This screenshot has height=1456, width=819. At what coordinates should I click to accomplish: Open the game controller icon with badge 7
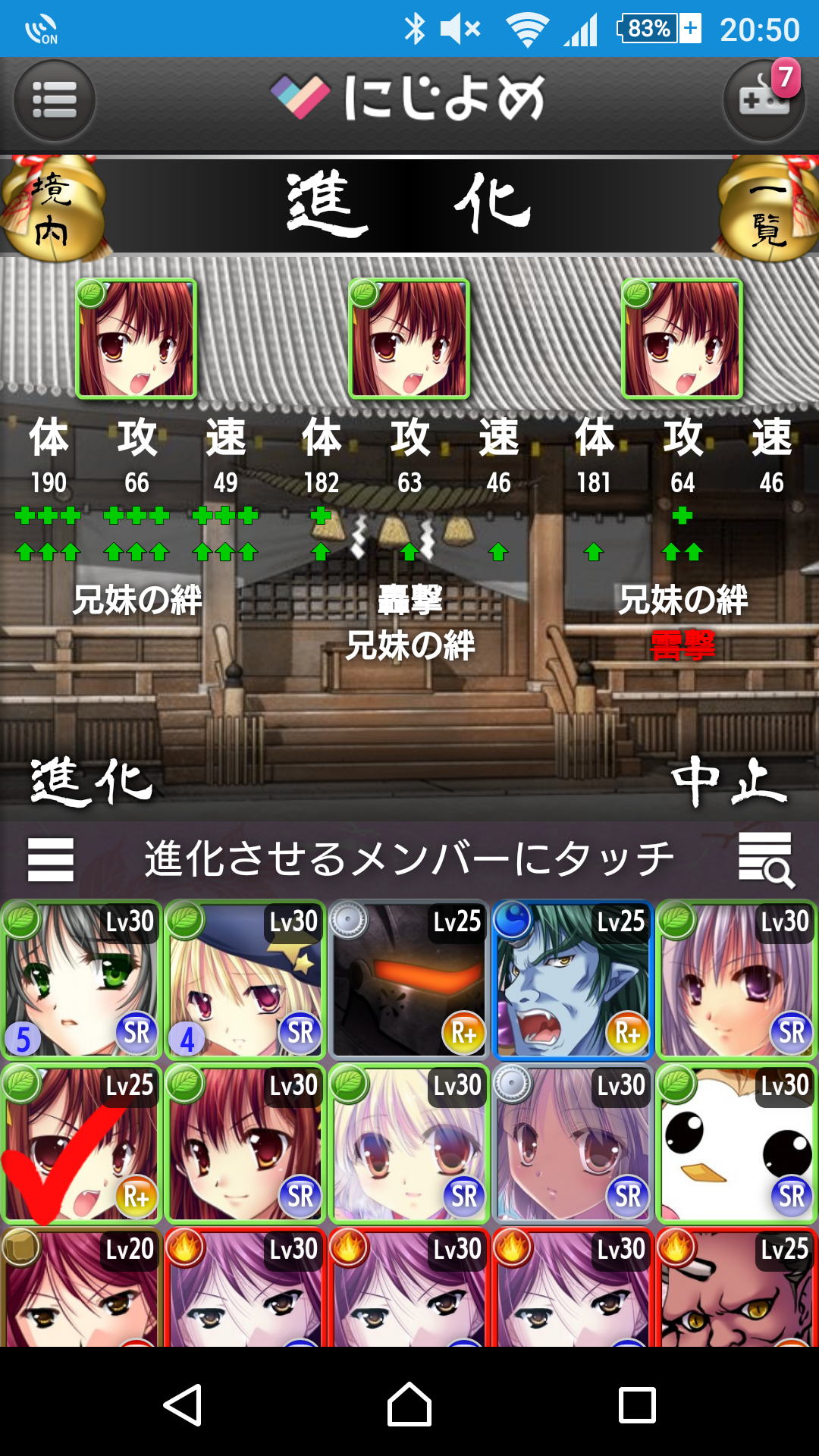point(764,100)
